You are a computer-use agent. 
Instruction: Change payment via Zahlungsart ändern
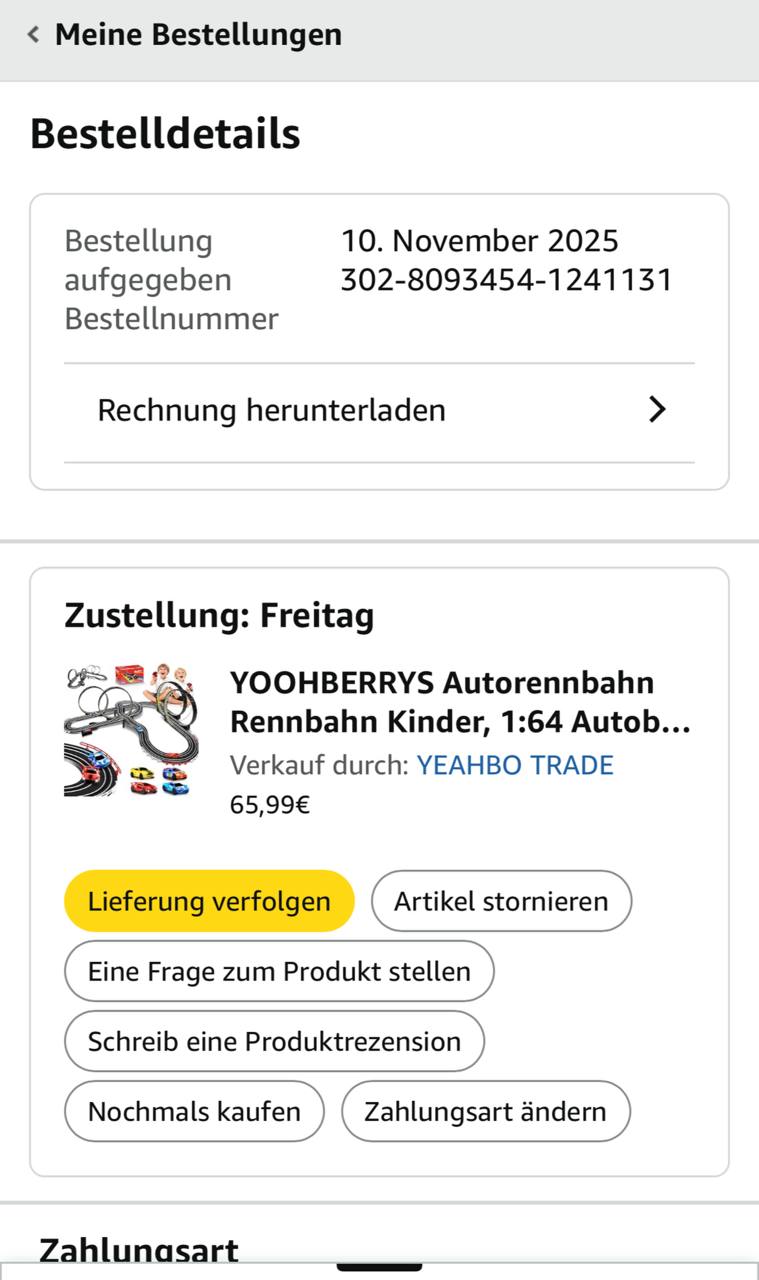pos(485,1111)
